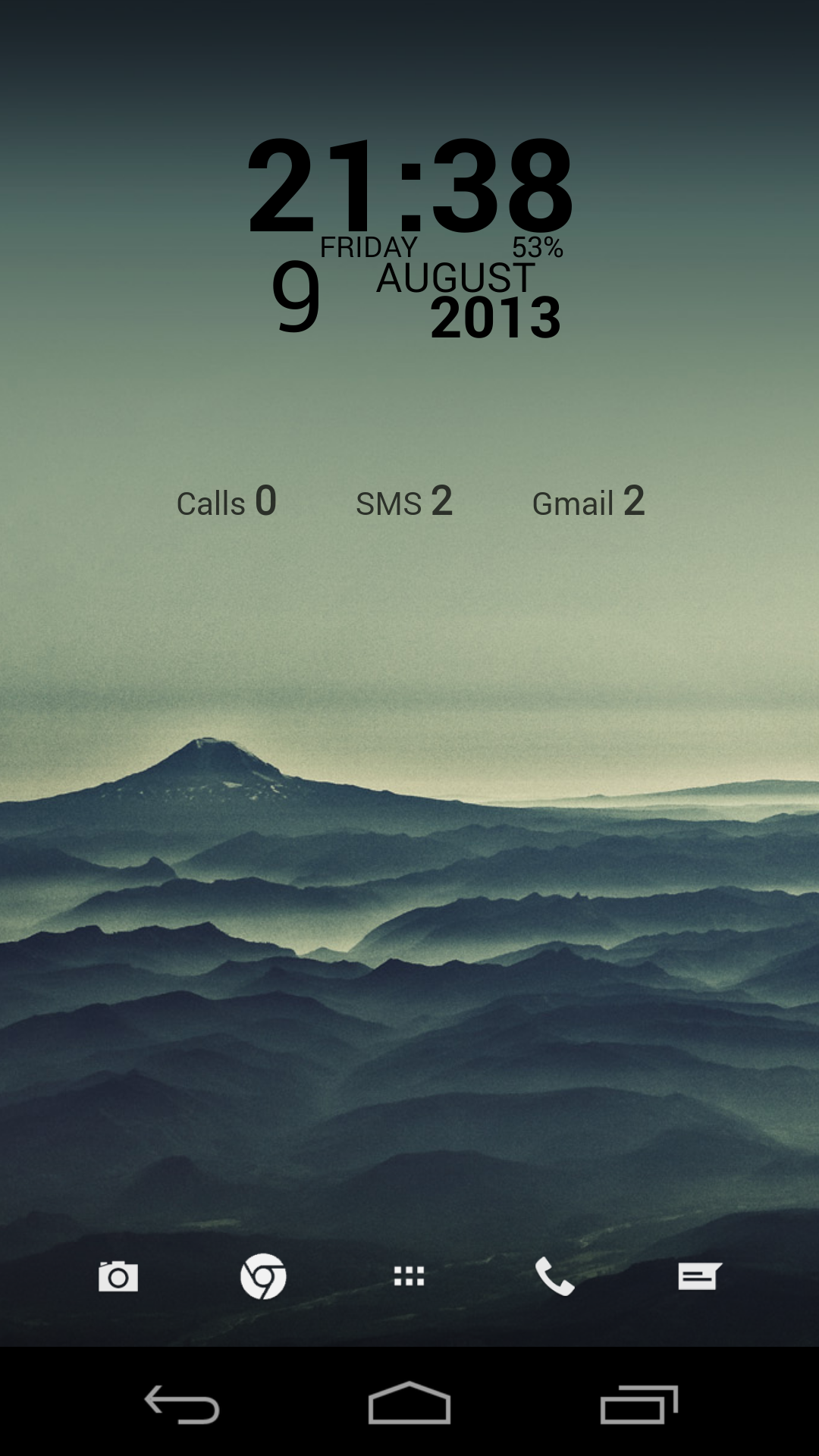Go back with the navigation bar
The width and height of the screenshot is (819, 1456).
coord(182,1404)
